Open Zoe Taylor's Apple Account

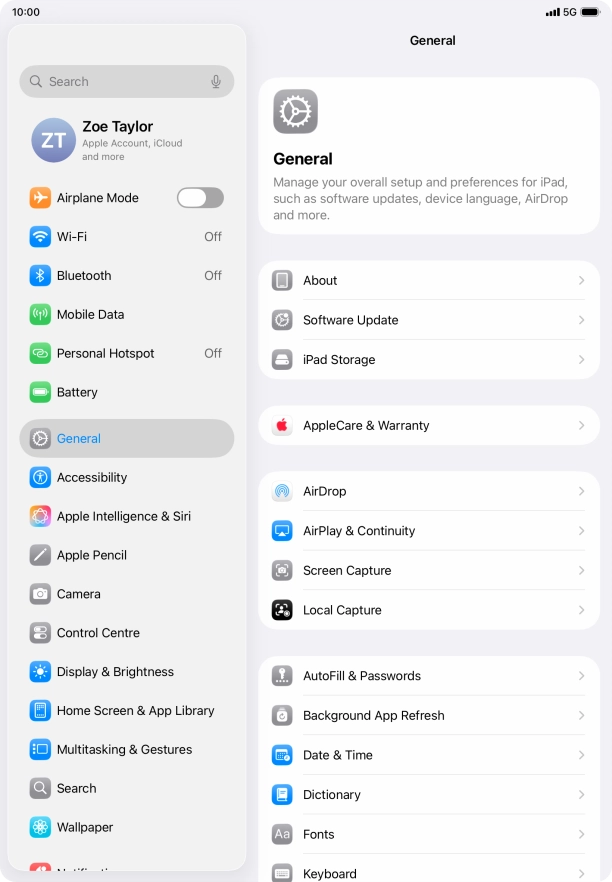(x=127, y=141)
